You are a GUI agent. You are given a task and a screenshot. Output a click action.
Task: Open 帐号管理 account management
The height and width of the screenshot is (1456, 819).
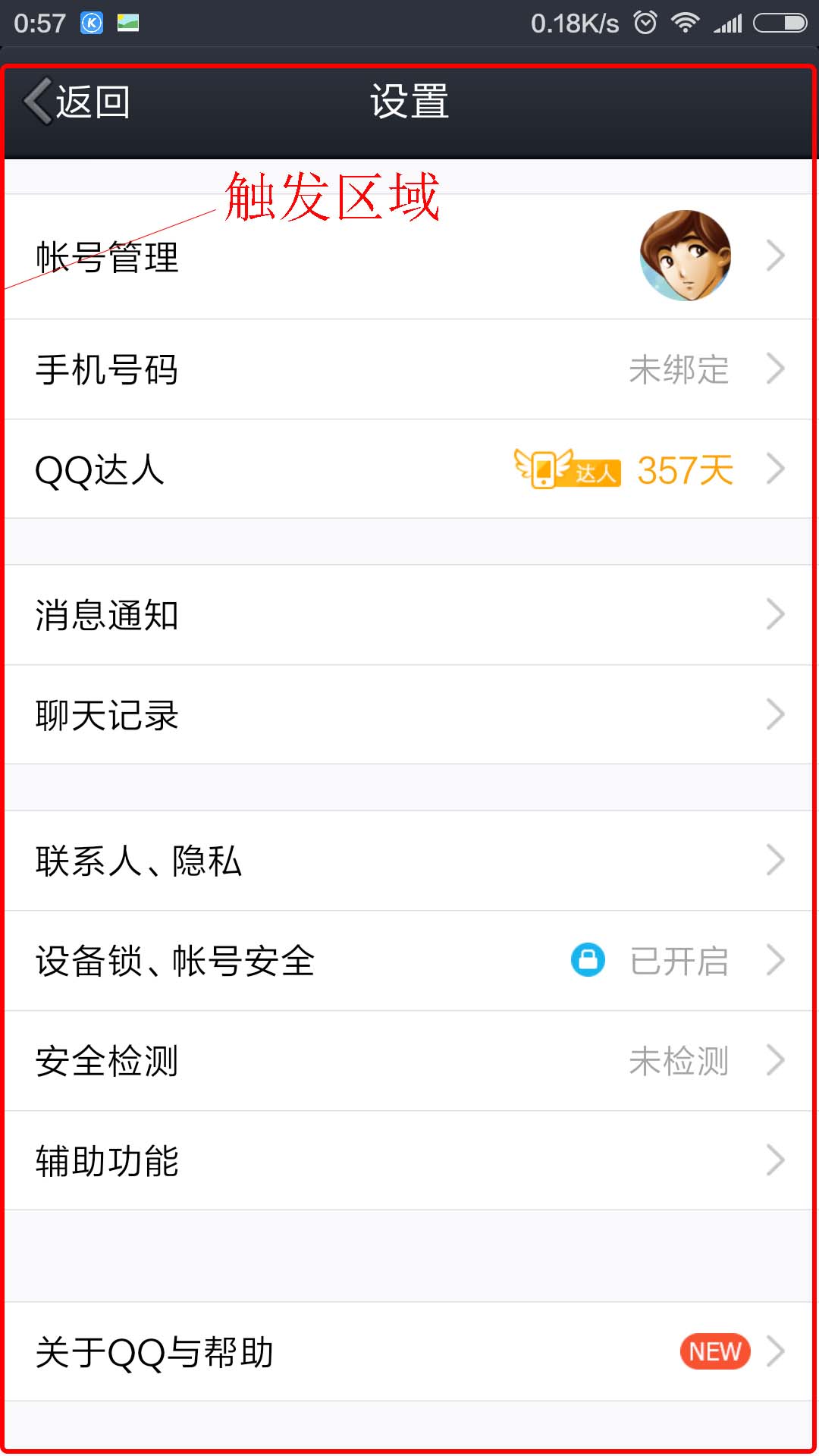coord(409,256)
